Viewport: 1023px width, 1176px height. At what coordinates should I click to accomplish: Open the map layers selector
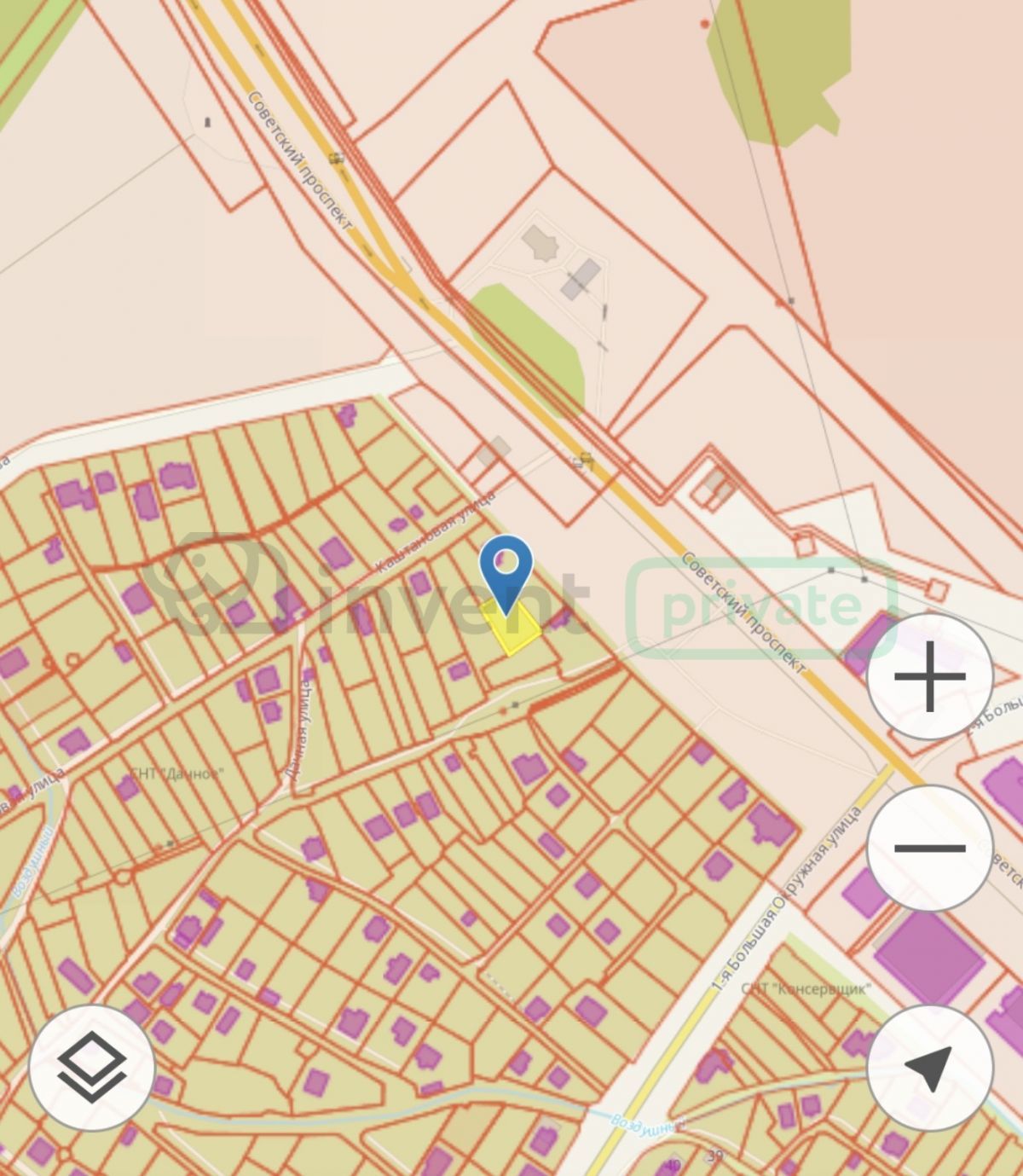pos(92,1067)
